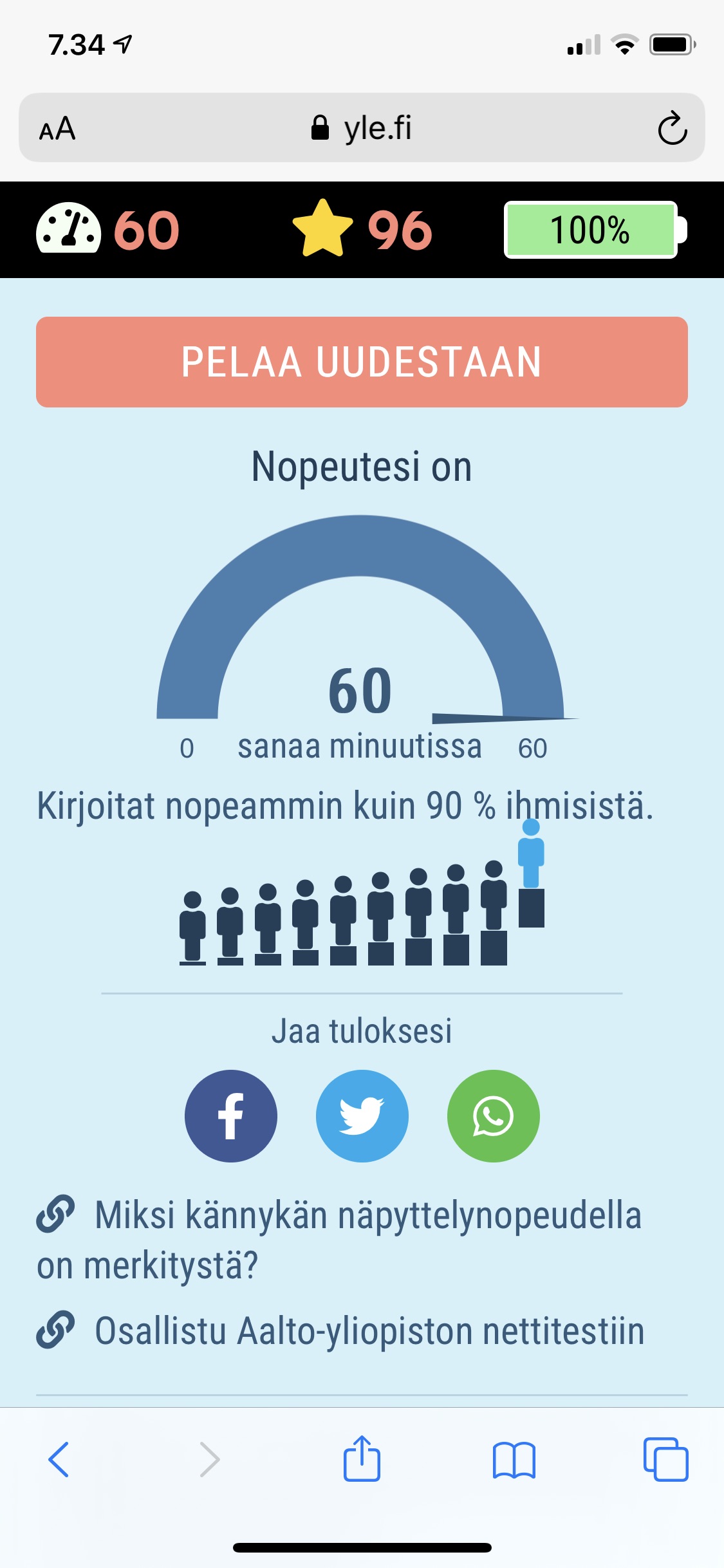Screen dimensions: 724x1568
Task: Open Safari bookmarks
Action: 514,1459
